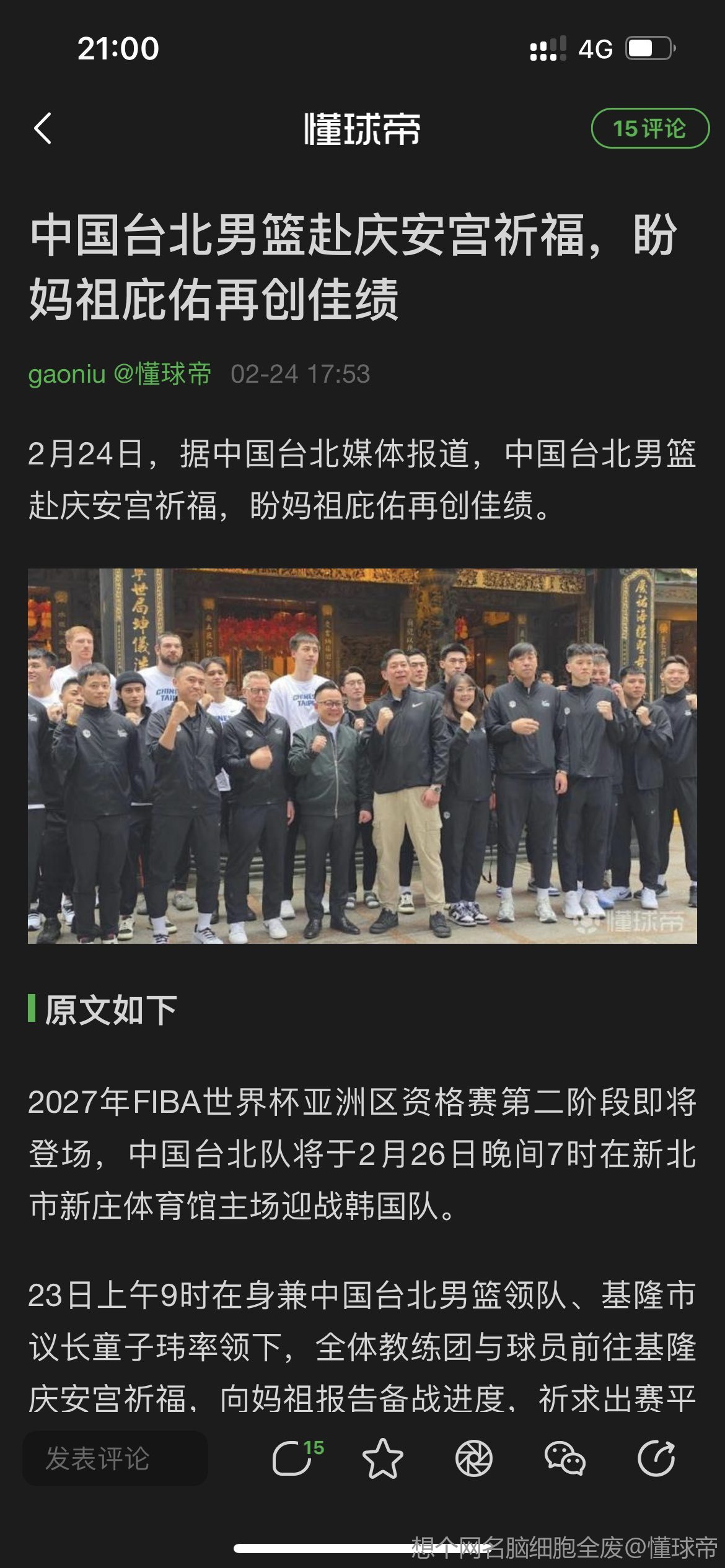Screen dimensions: 725x1568
Task: Open the 15评论 comments button
Action: [x=649, y=129]
